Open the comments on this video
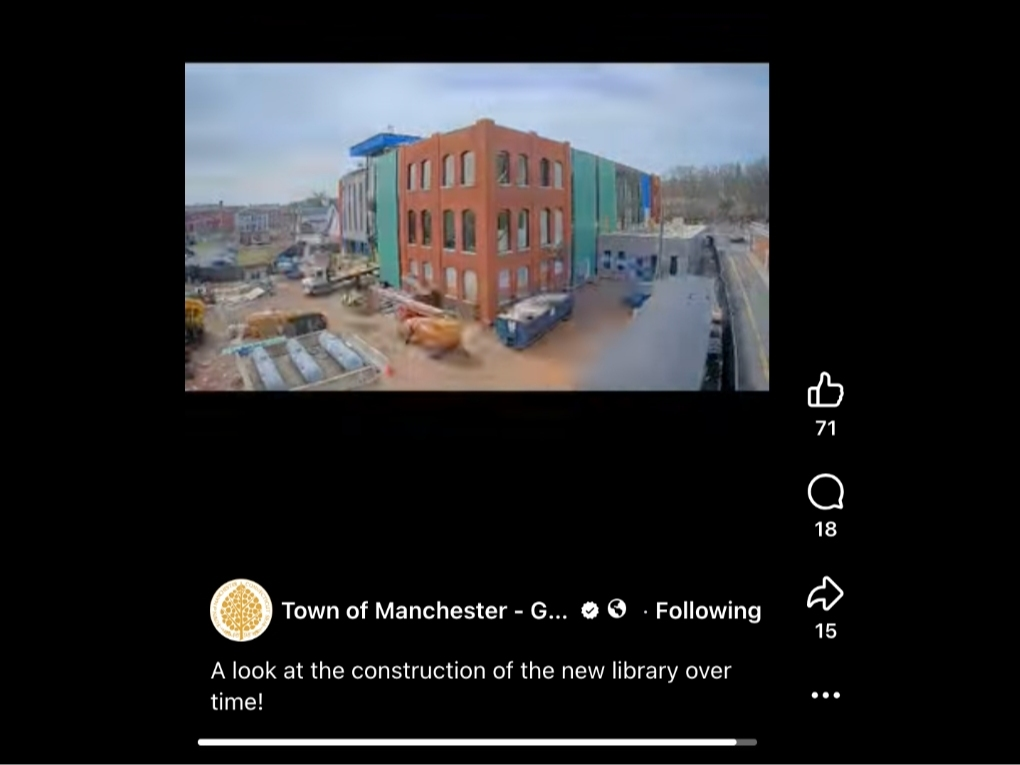This screenshot has height=765, width=1020. tap(825, 492)
